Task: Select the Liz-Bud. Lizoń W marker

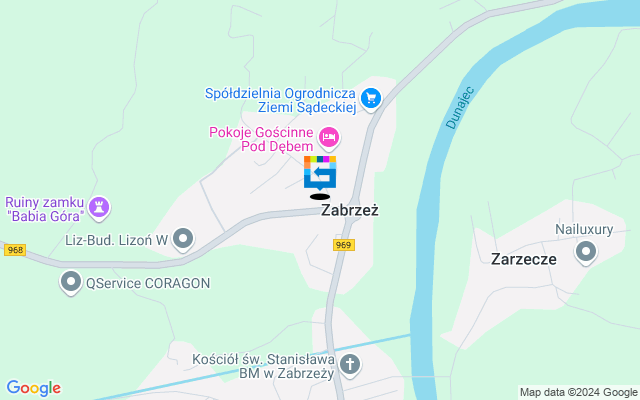Action: (x=182, y=238)
